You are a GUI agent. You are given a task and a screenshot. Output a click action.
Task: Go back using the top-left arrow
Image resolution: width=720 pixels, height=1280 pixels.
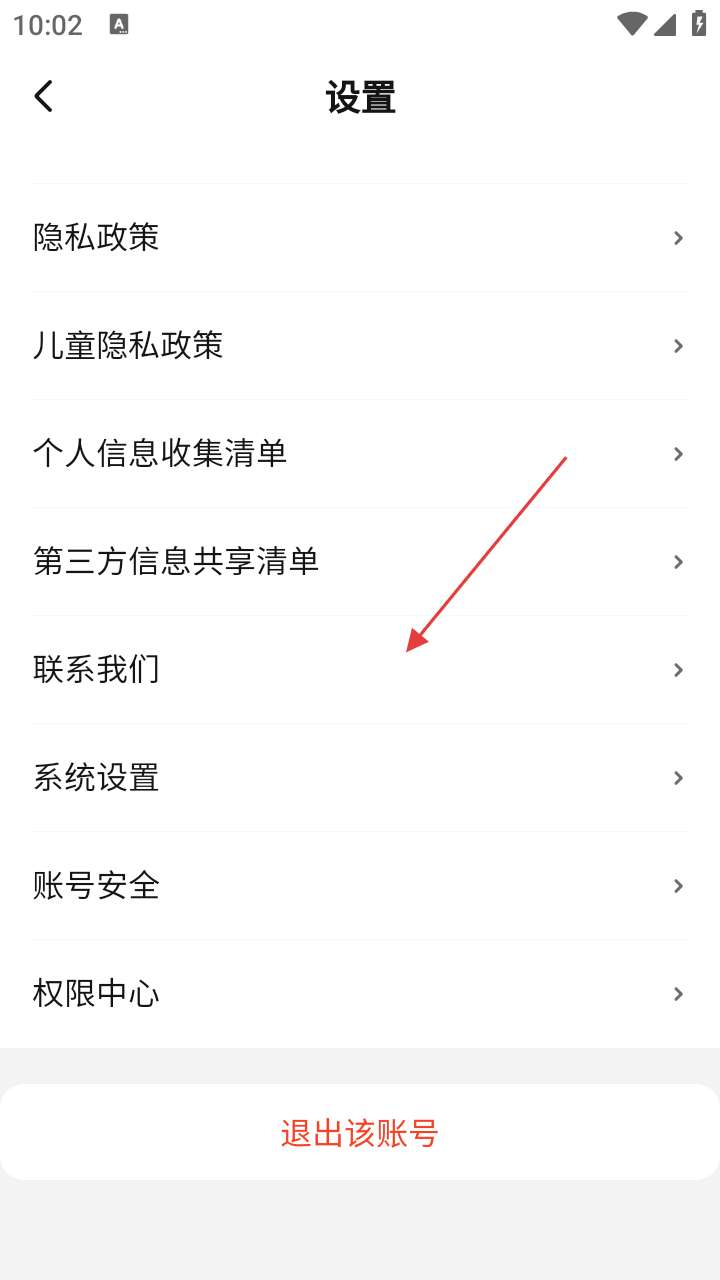43,97
